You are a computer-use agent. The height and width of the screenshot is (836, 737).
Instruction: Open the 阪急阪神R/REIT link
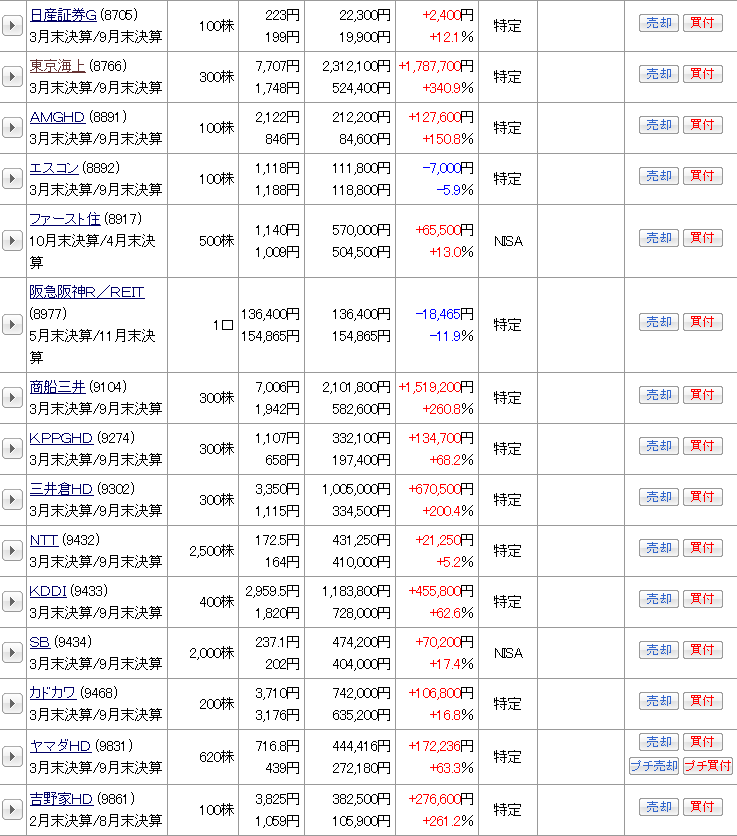[87, 292]
